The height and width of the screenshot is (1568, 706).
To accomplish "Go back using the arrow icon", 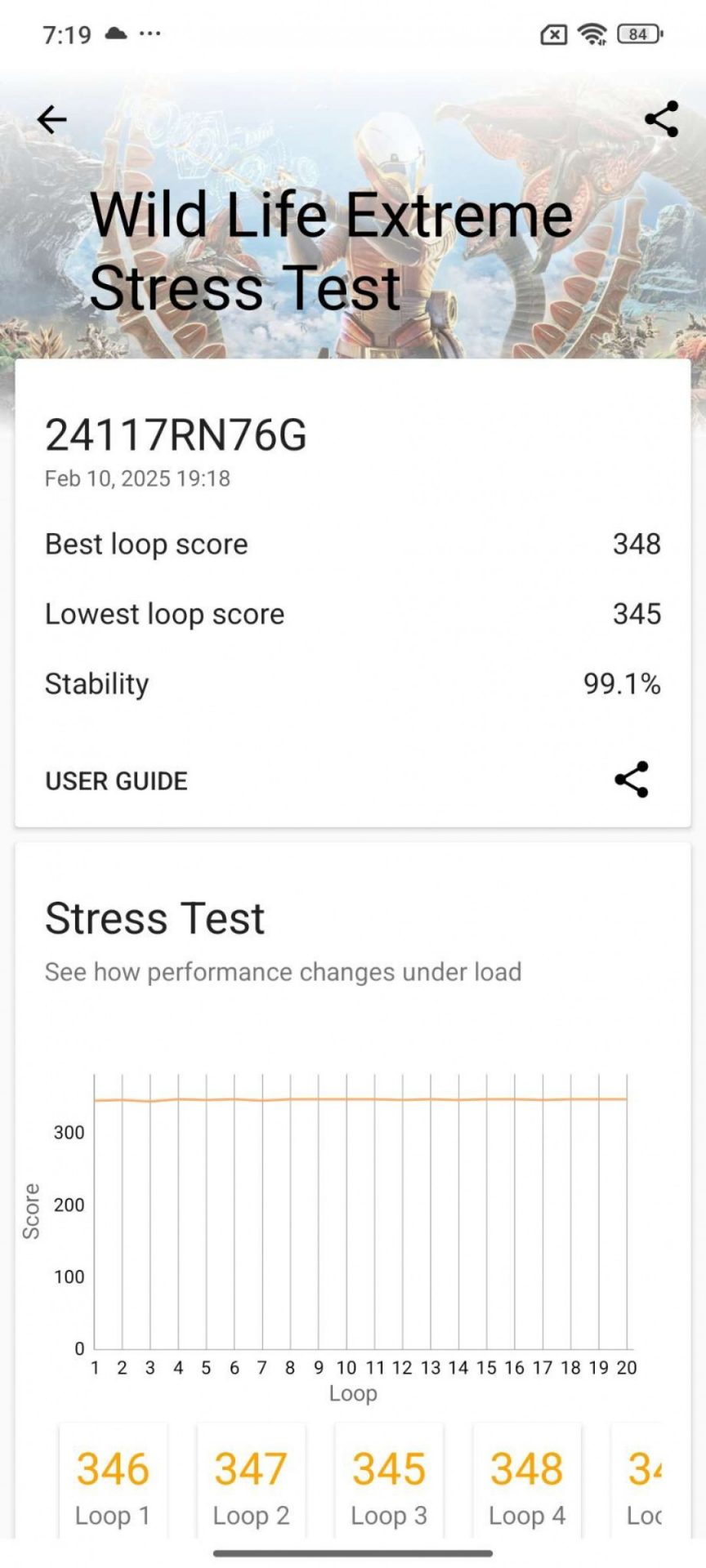I will 51,120.
